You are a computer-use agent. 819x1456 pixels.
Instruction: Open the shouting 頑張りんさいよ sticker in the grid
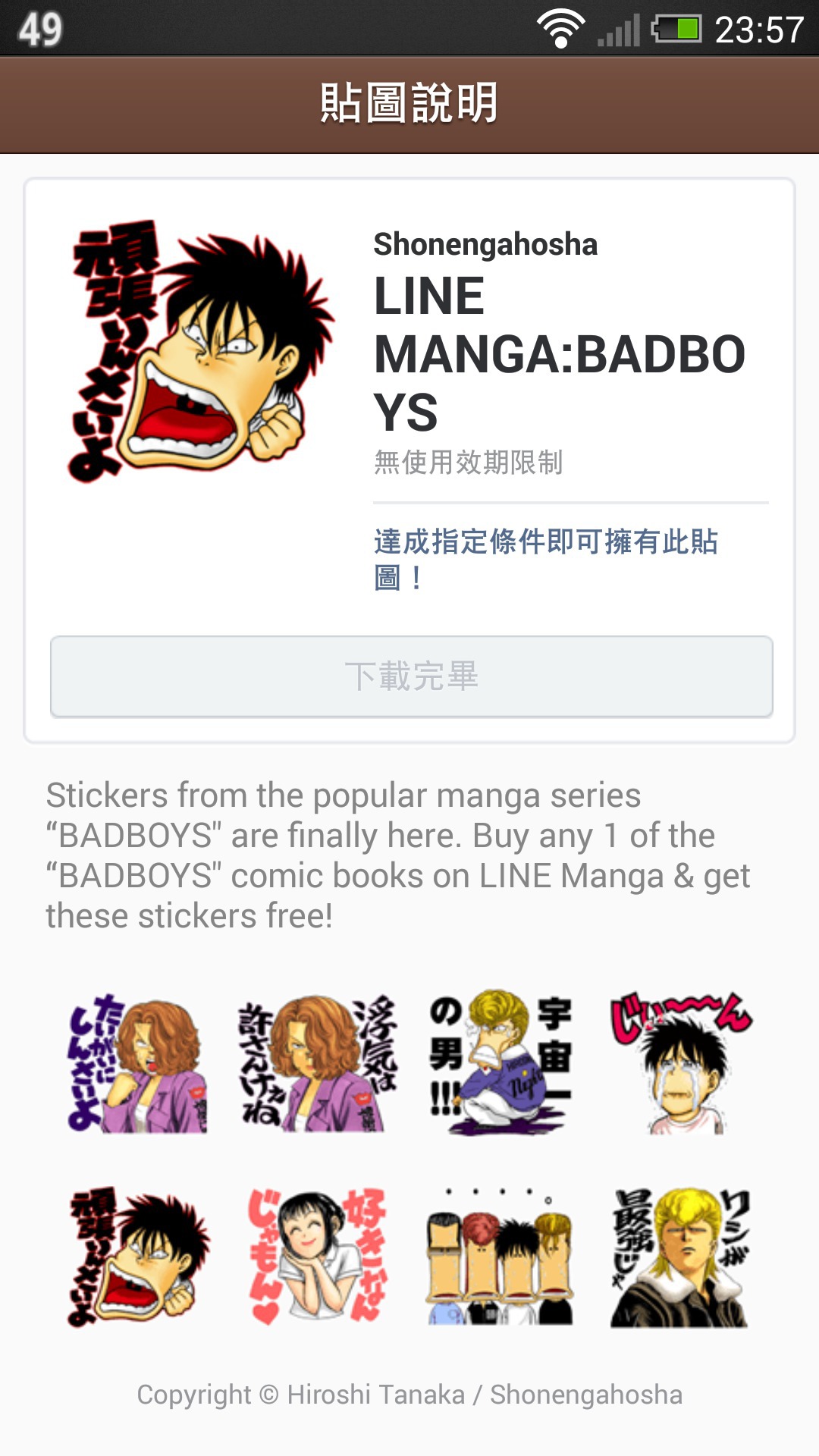[137, 1257]
